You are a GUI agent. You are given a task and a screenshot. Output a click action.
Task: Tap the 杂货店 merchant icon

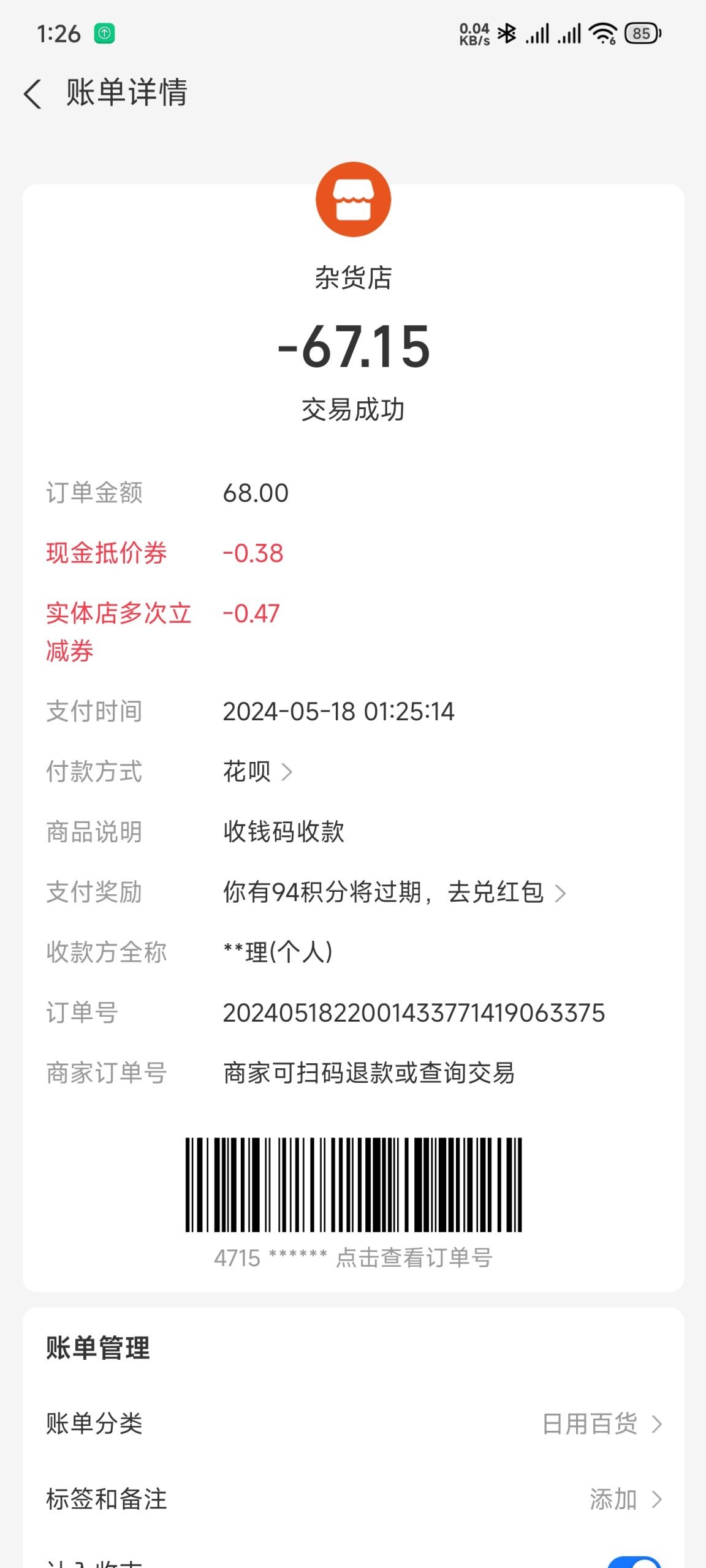pos(354,200)
